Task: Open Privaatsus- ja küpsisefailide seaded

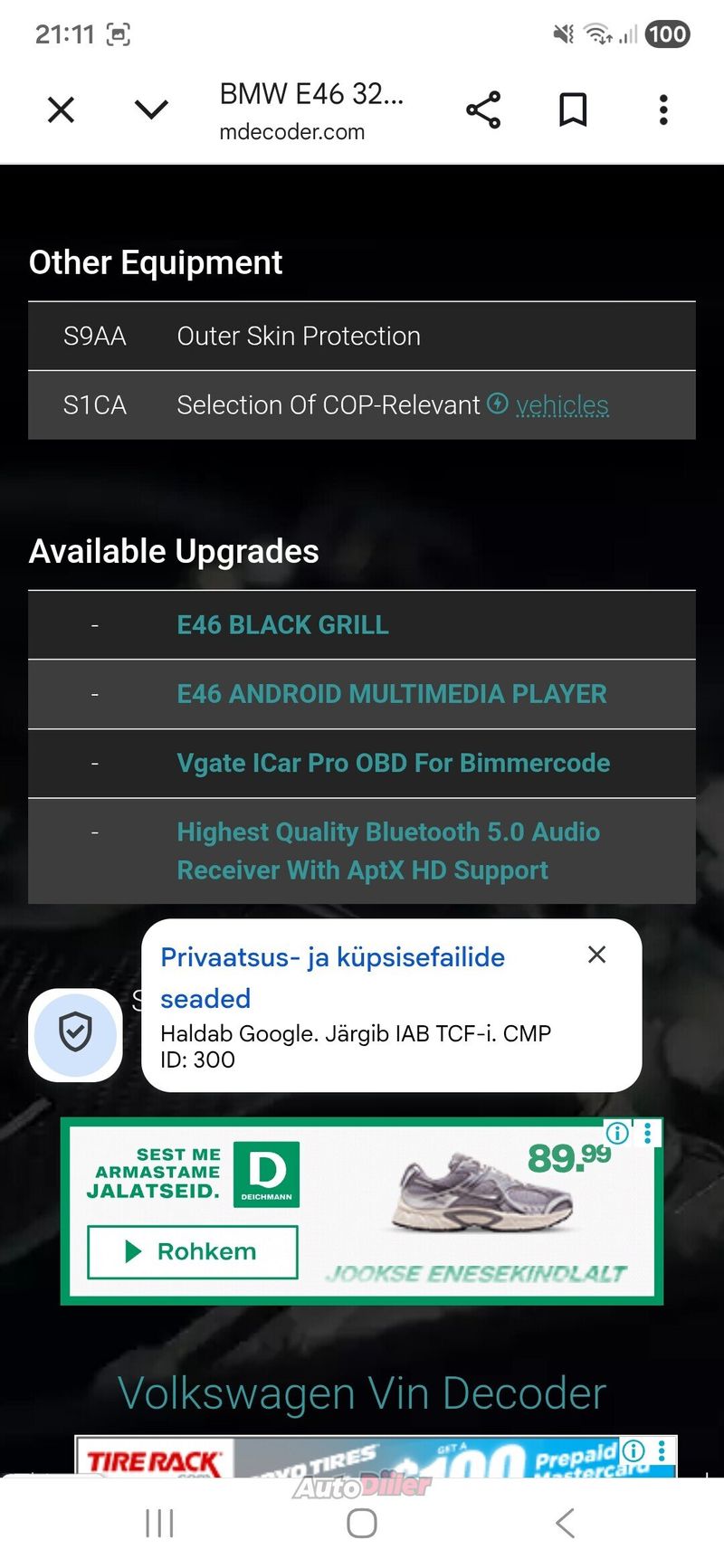Action: point(332,977)
